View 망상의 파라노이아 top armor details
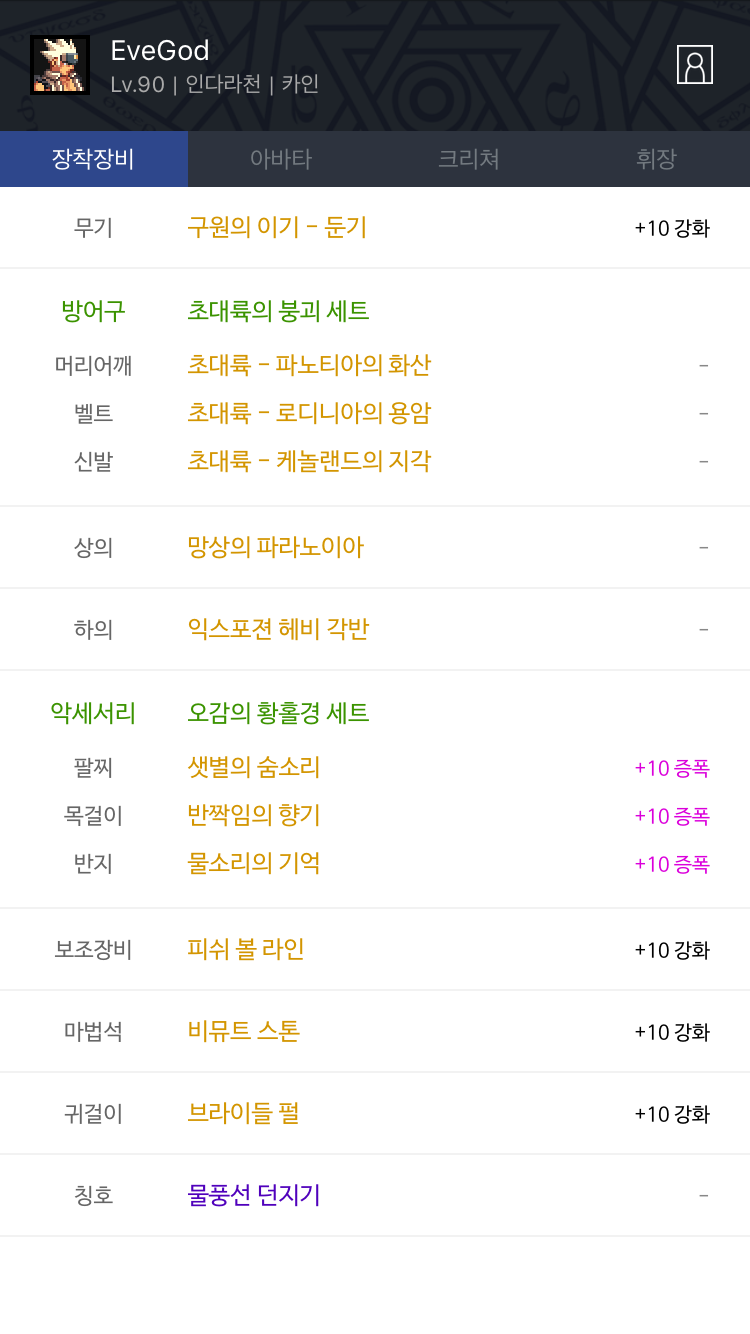The height and width of the screenshot is (1334, 750). [x=276, y=547]
